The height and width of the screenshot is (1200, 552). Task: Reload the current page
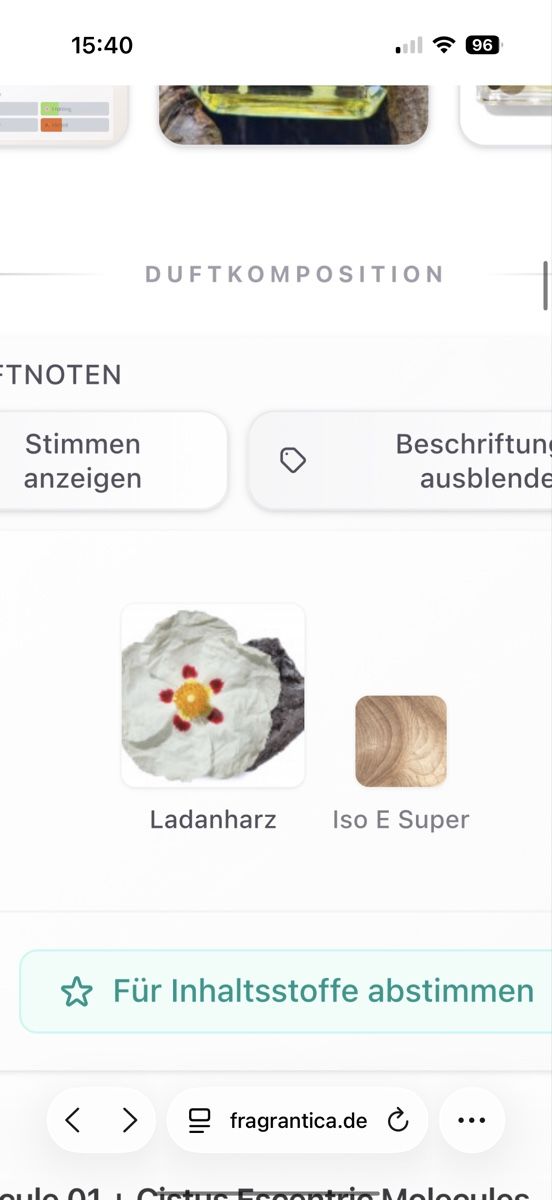click(x=398, y=1120)
